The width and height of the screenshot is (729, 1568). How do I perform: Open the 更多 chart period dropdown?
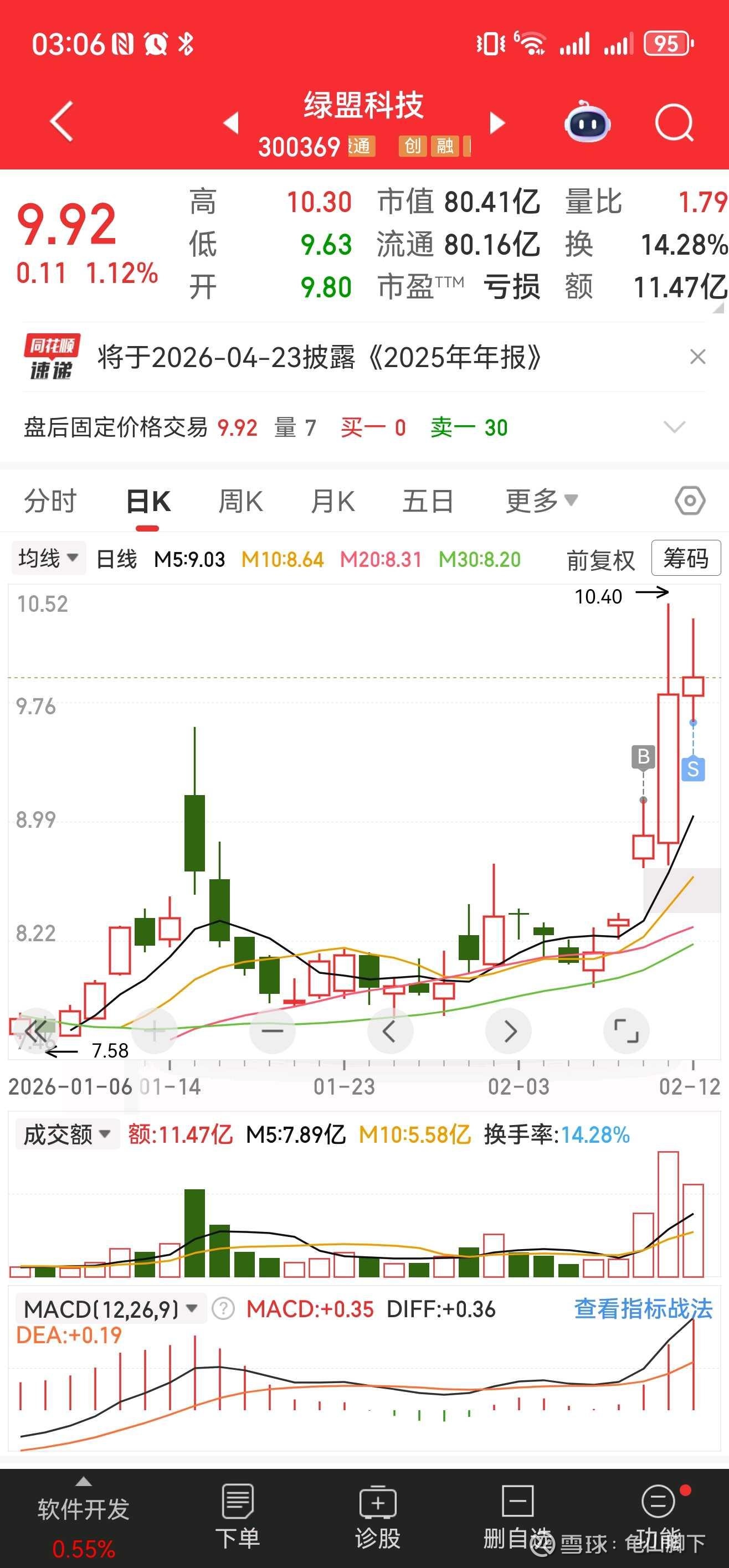[x=541, y=502]
